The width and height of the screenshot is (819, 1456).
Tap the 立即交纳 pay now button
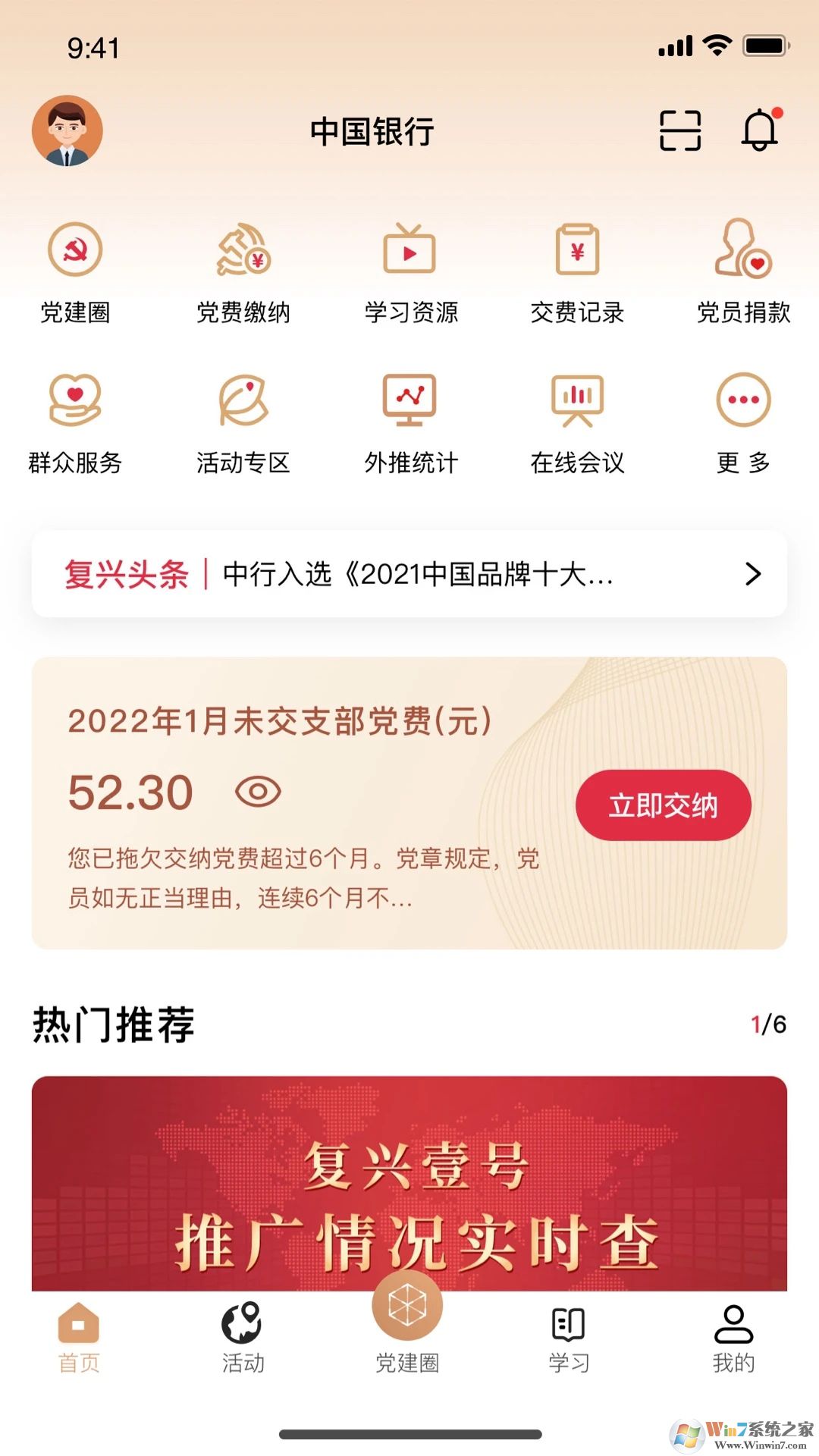pyautogui.click(x=662, y=806)
